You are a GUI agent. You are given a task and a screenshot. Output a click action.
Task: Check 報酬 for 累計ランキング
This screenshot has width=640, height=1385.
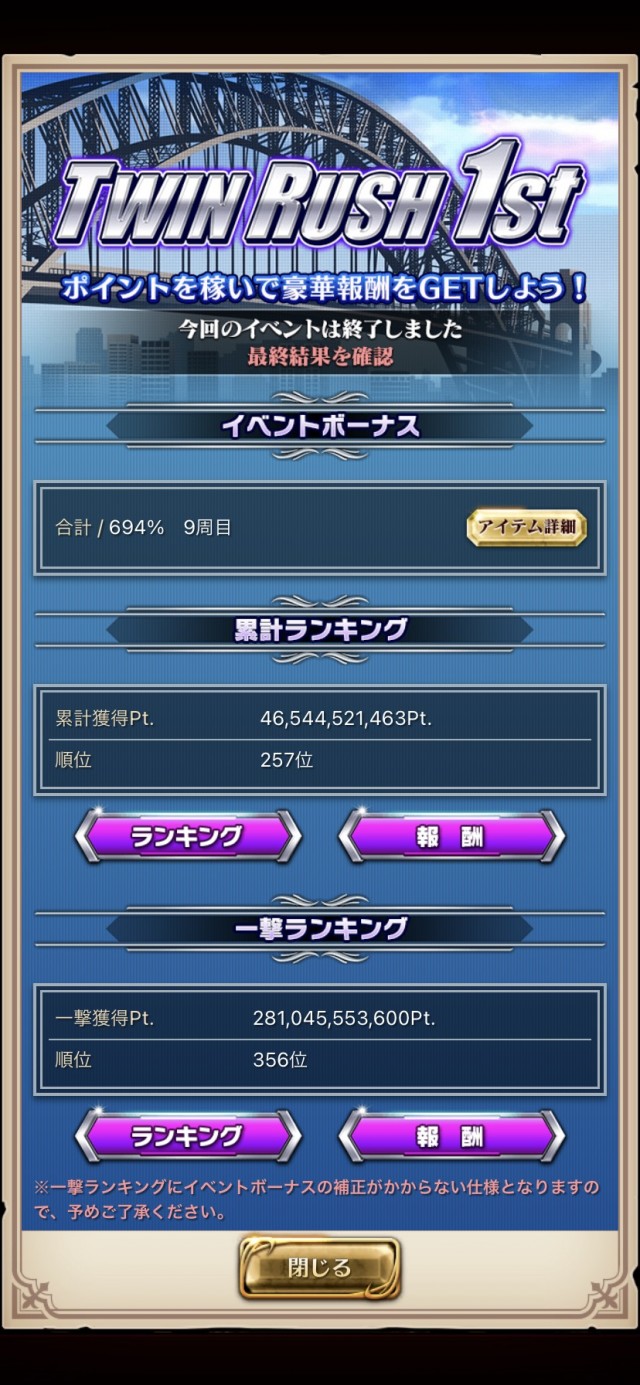tap(451, 836)
